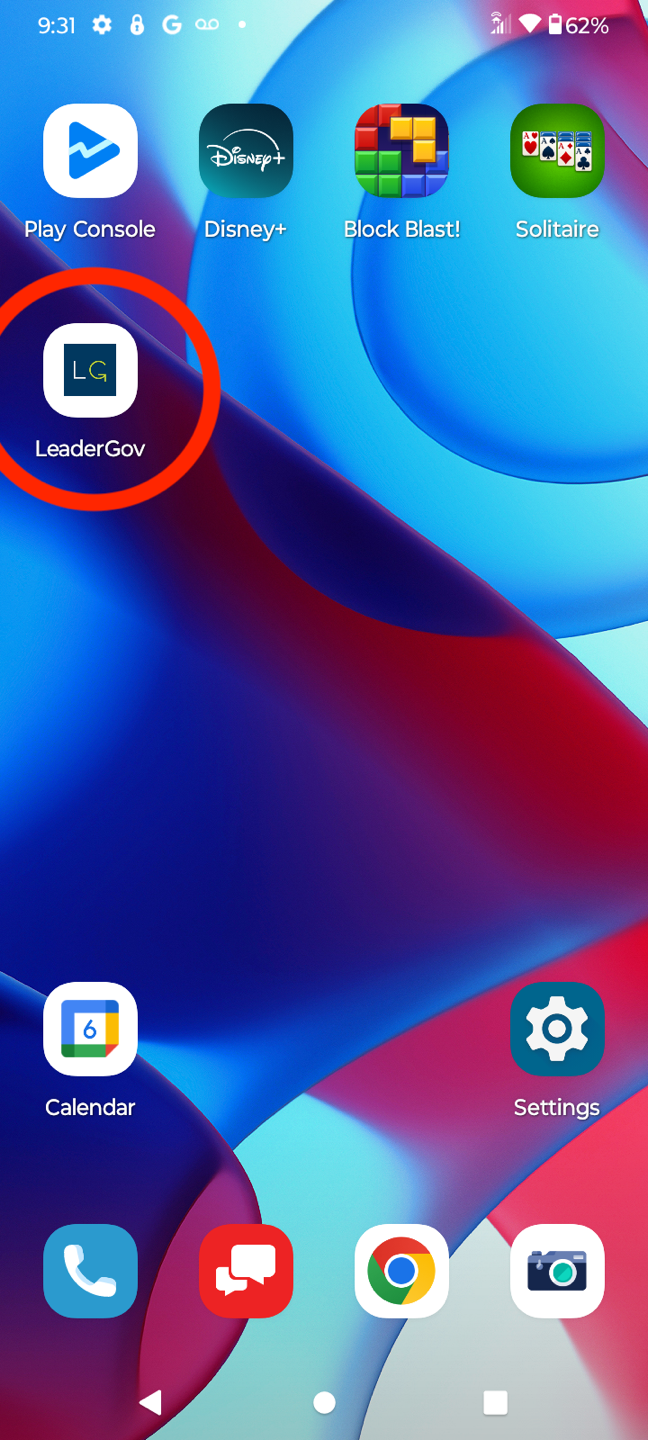Open the Block Blast! game
This screenshot has height=1440, width=648.
pos(402,151)
